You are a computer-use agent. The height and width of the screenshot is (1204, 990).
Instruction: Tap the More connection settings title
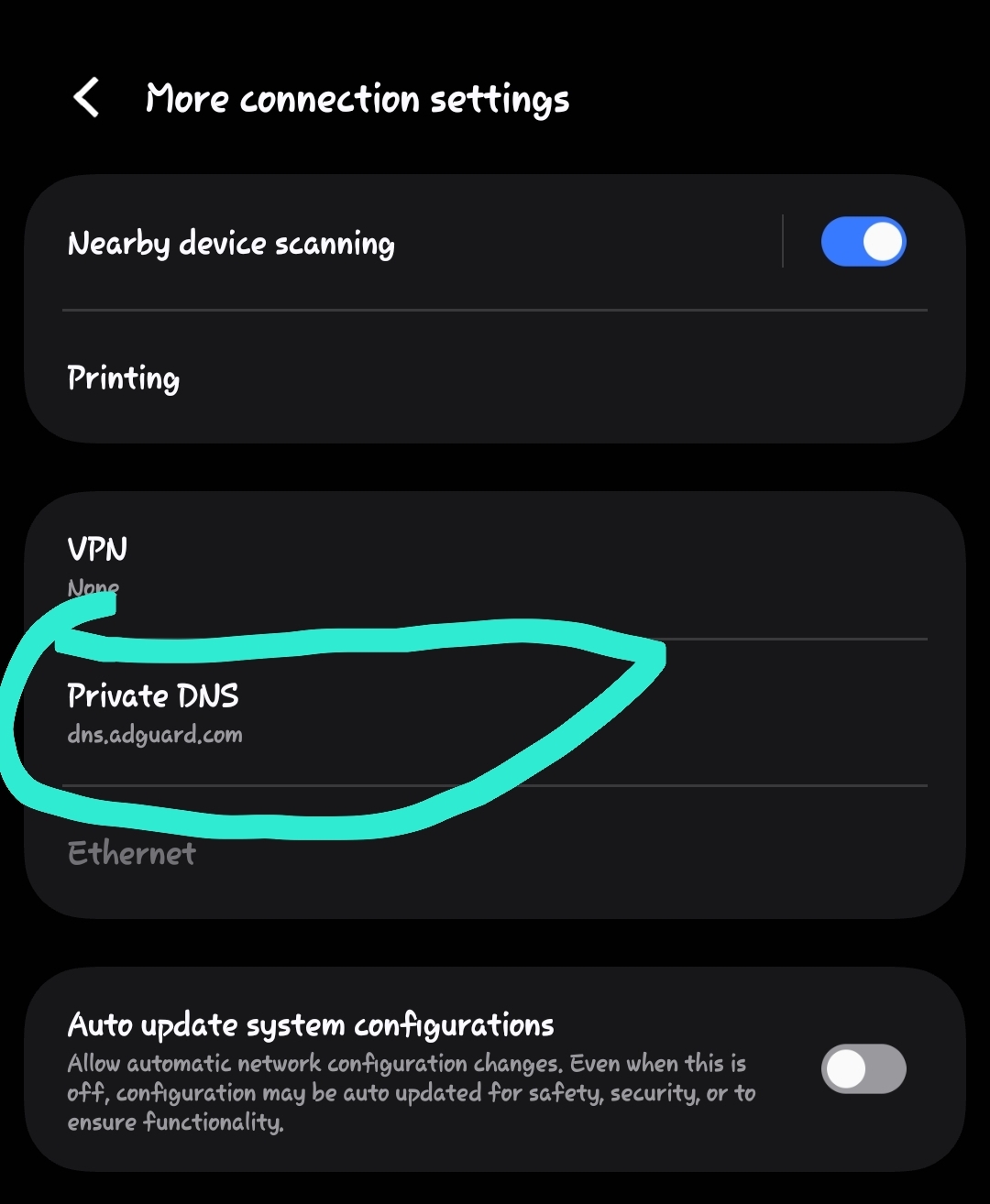tap(358, 98)
